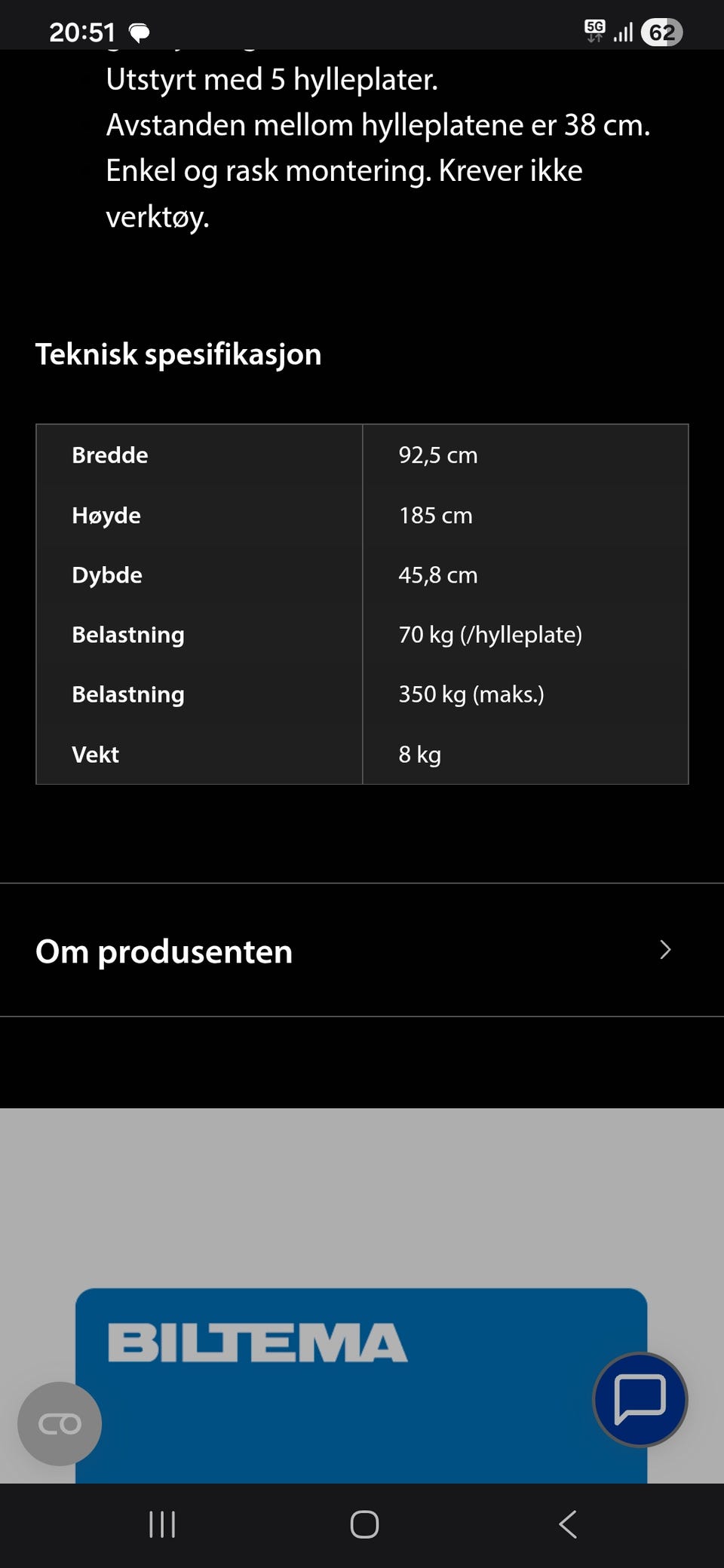The width and height of the screenshot is (724, 1568).
Task: Expand the Om produsenten section
Action: pyautogui.click(x=362, y=950)
